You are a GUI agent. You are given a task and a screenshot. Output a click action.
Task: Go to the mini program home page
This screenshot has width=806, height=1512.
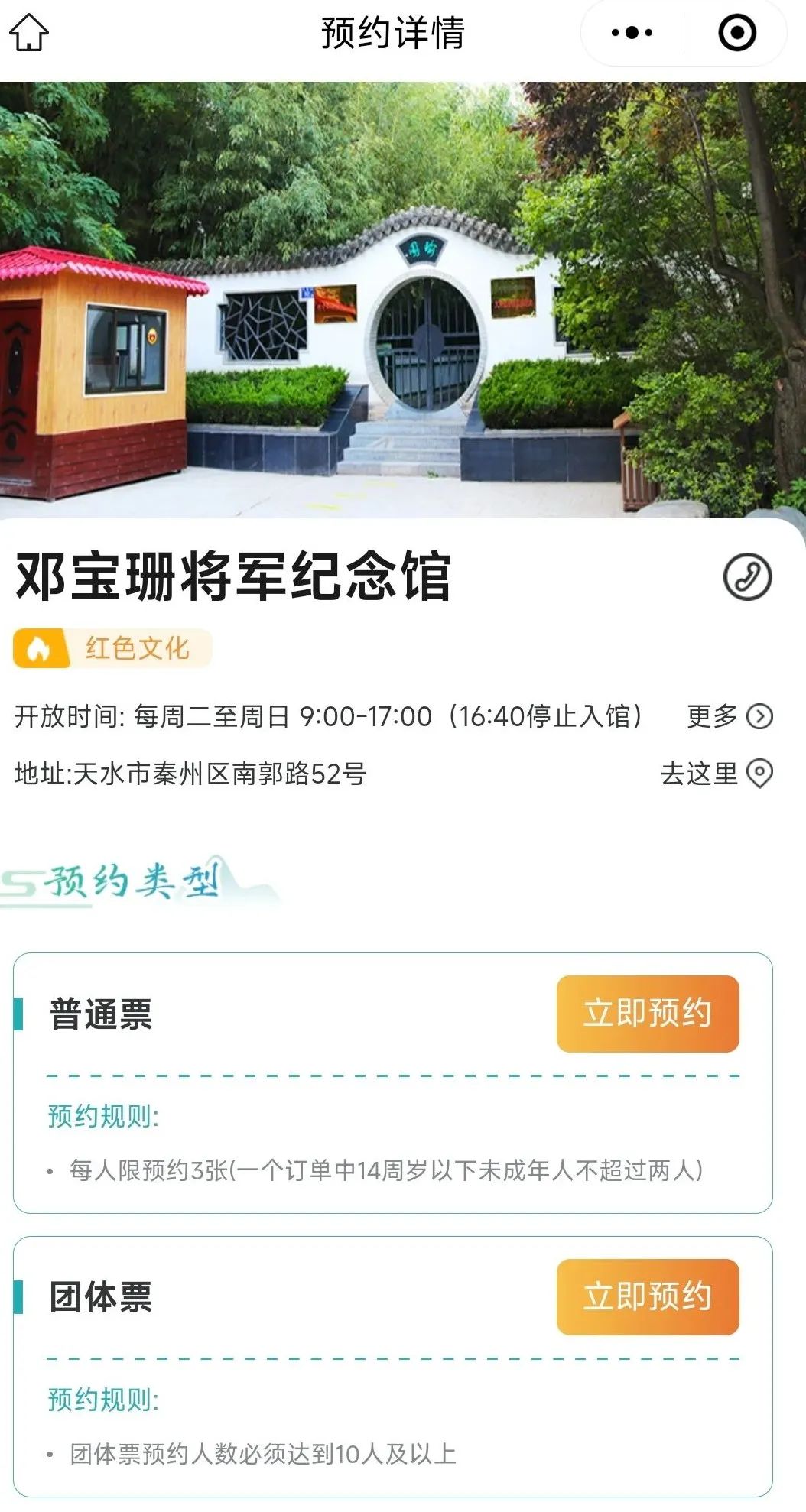coord(28,33)
